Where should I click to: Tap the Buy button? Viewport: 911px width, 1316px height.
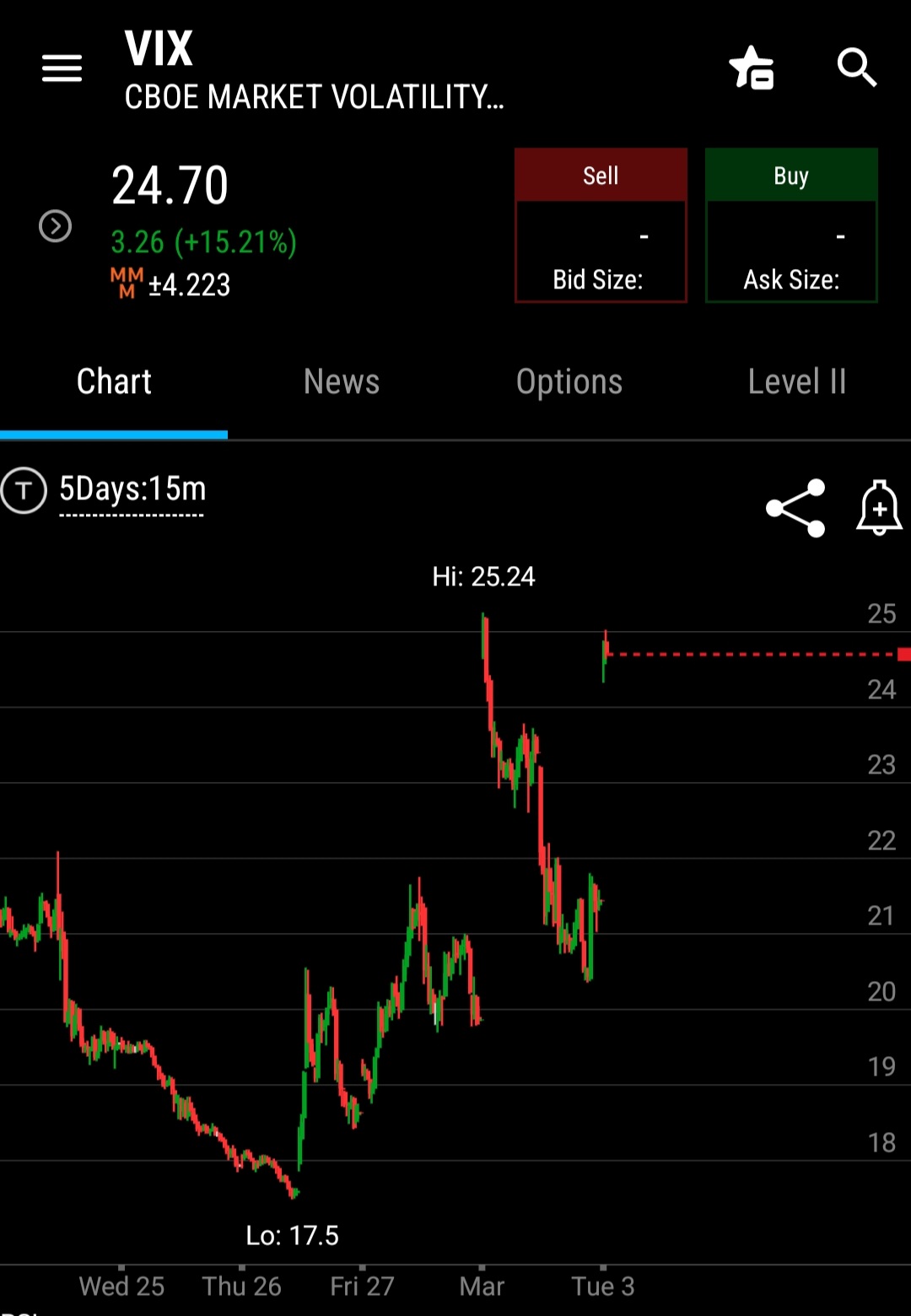791,175
